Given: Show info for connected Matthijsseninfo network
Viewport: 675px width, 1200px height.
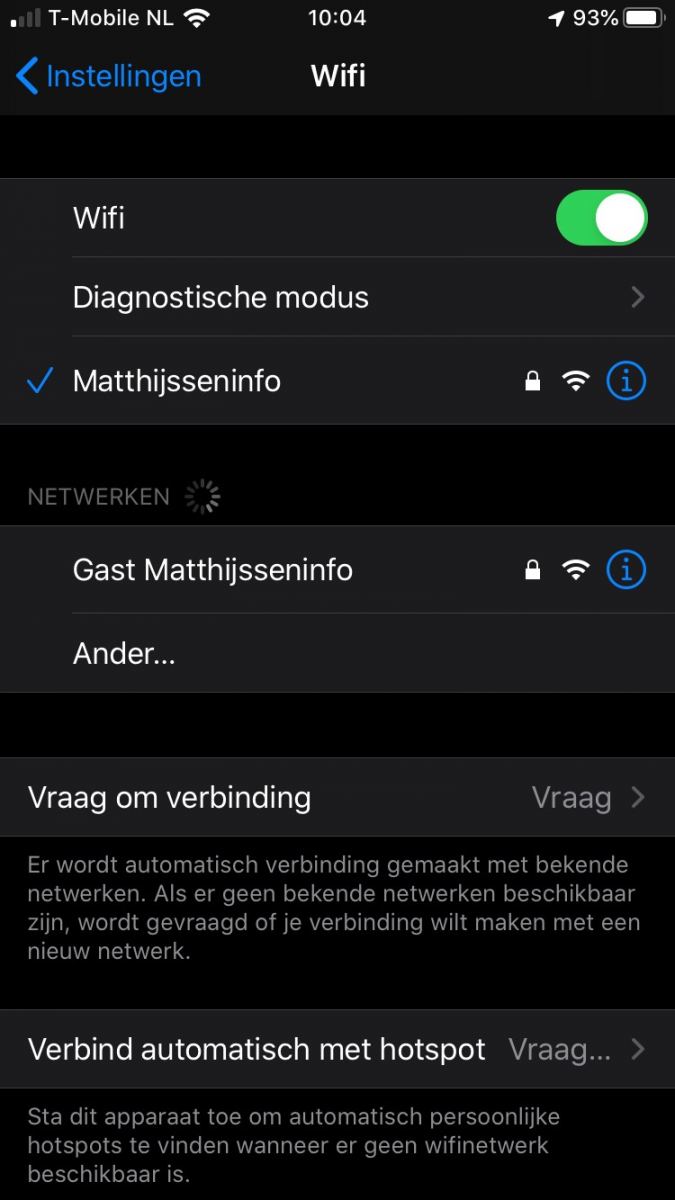Looking at the screenshot, I should 627,381.
